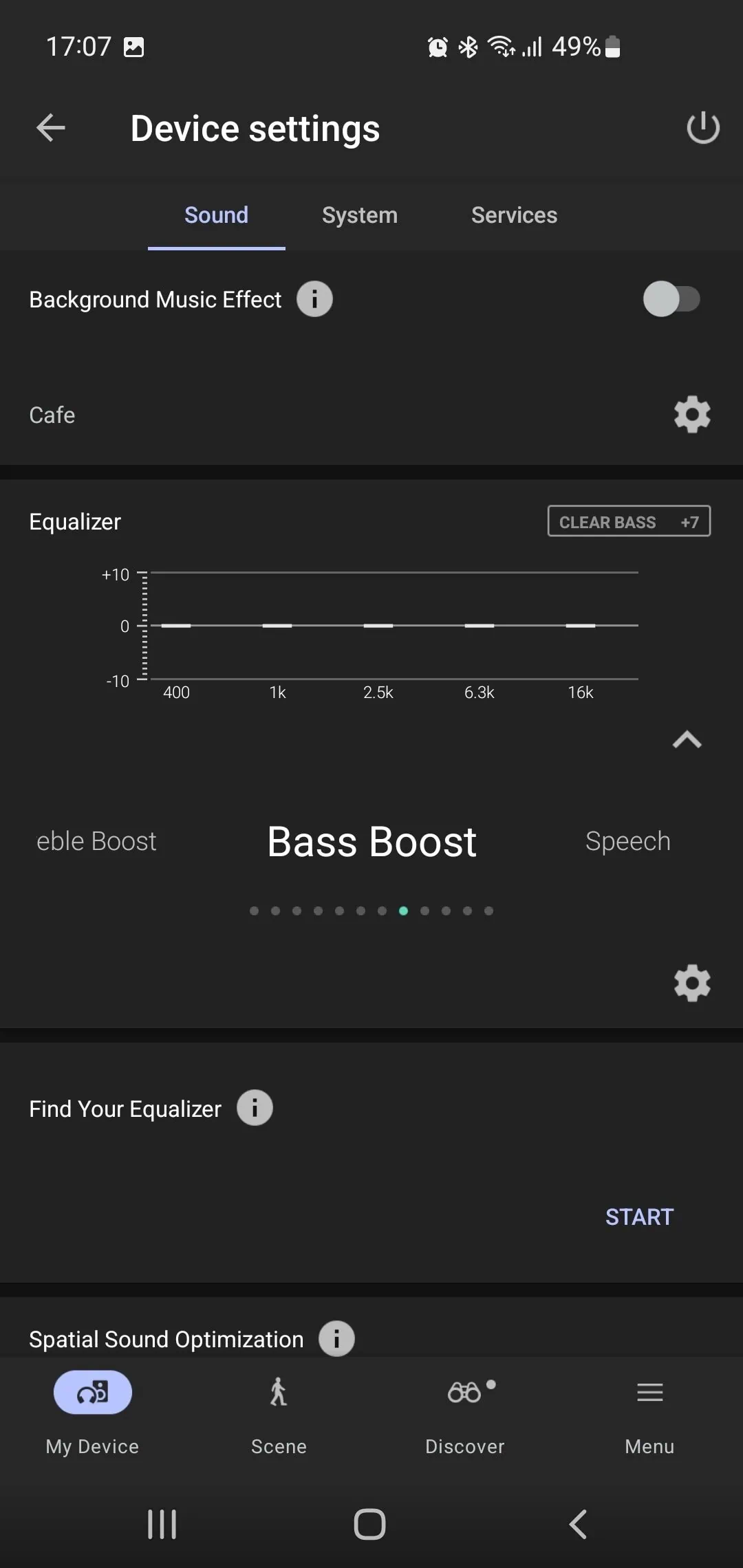This screenshot has width=743, height=1568.
Task: Tap the system home button
Action: pyautogui.click(x=369, y=1524)
